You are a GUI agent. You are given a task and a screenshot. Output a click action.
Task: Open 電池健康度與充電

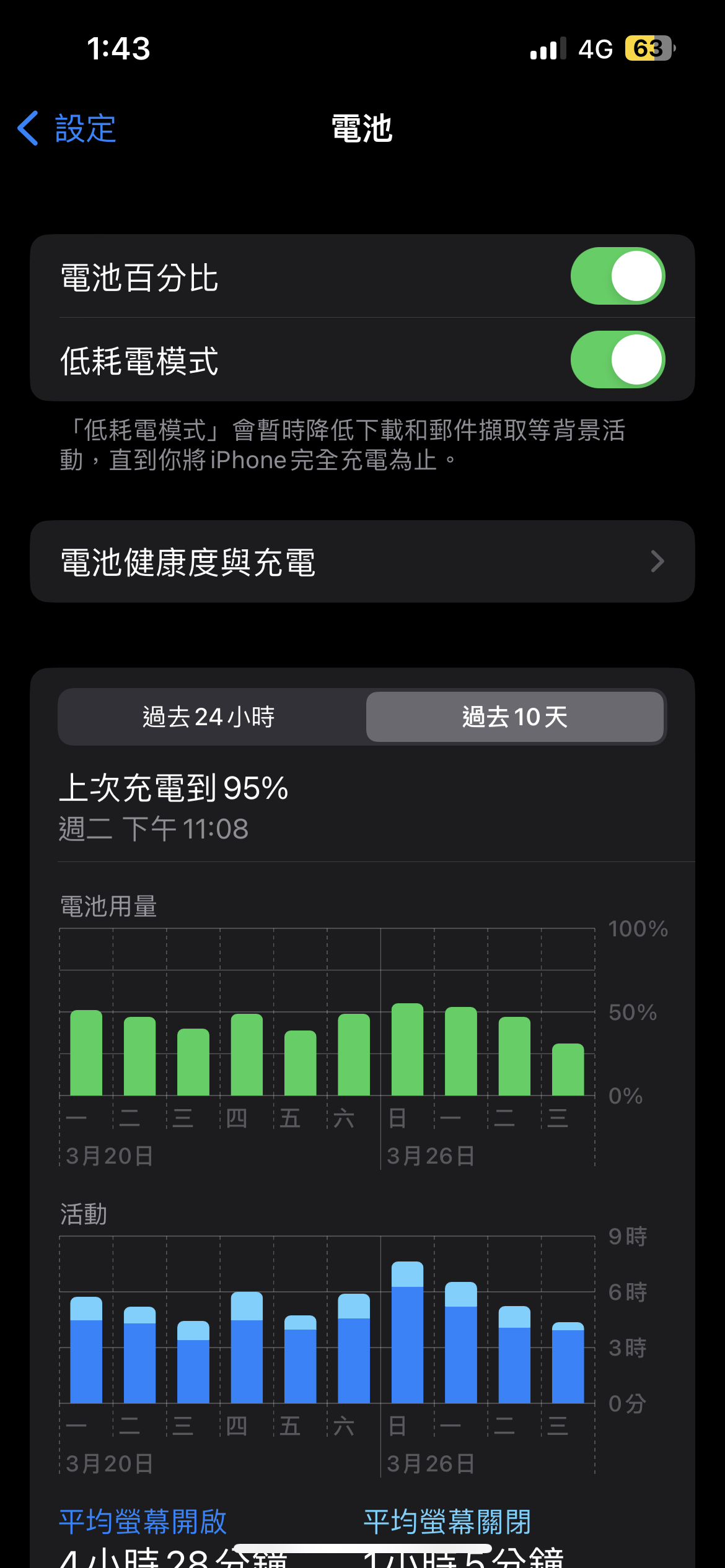coord(362,562)
